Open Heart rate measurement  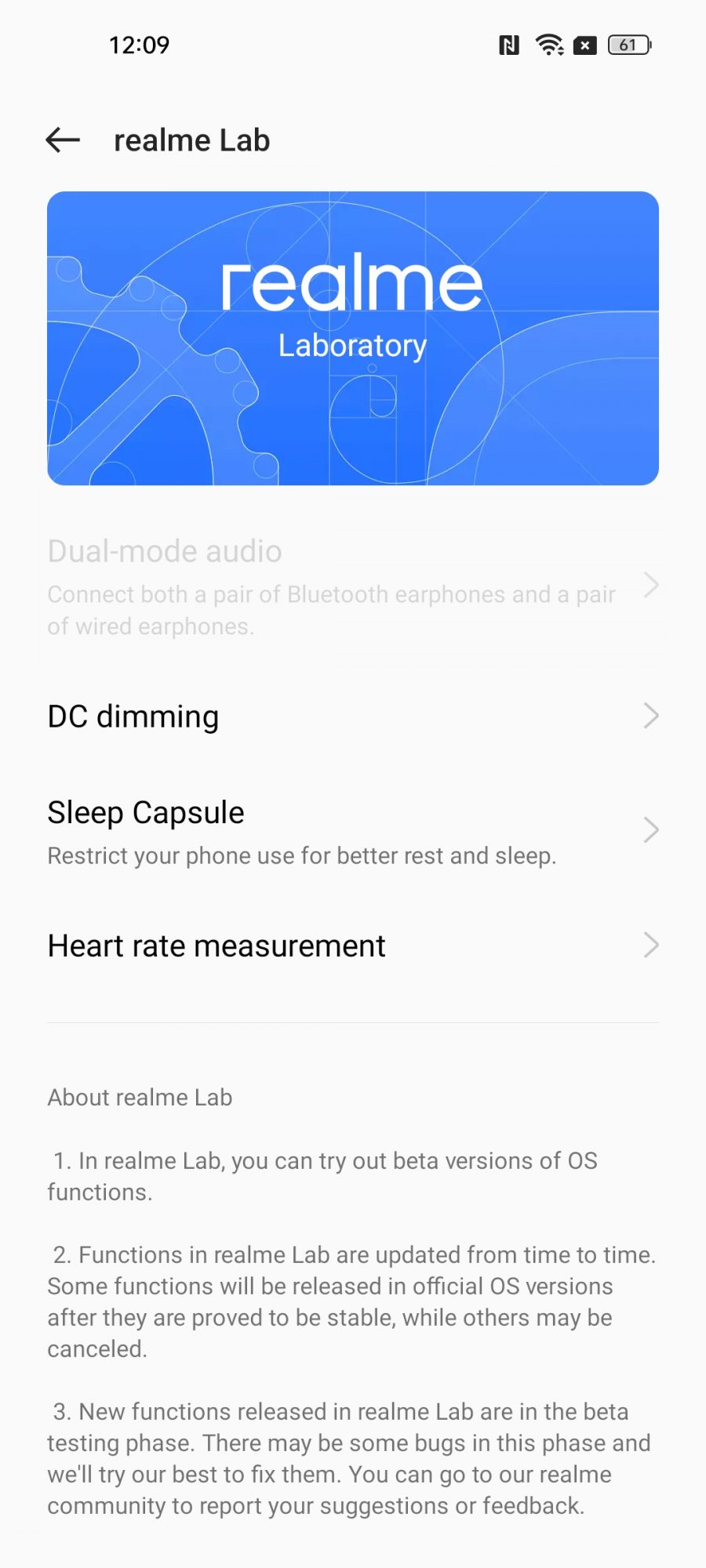click(x=352, y=946)
